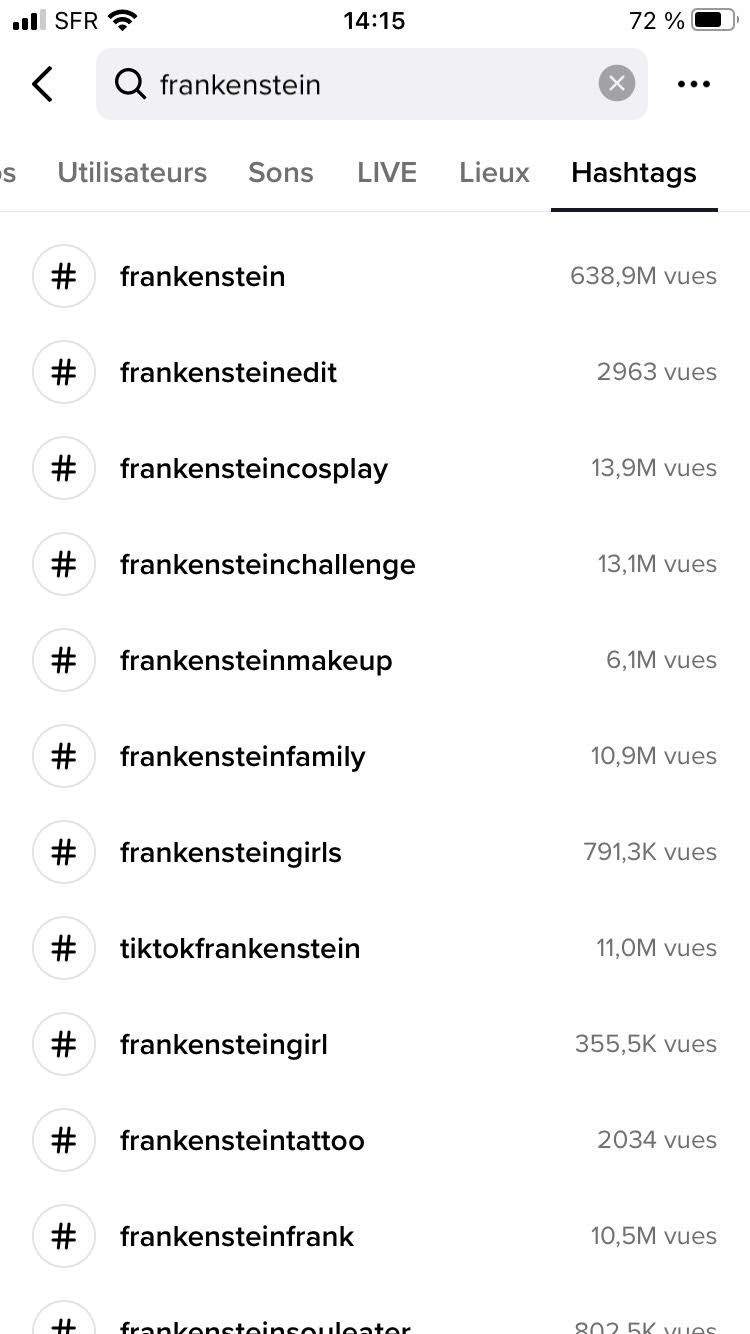
Task: Select the hashtag icon beside frankensteinedit
Action: (63, 372)
